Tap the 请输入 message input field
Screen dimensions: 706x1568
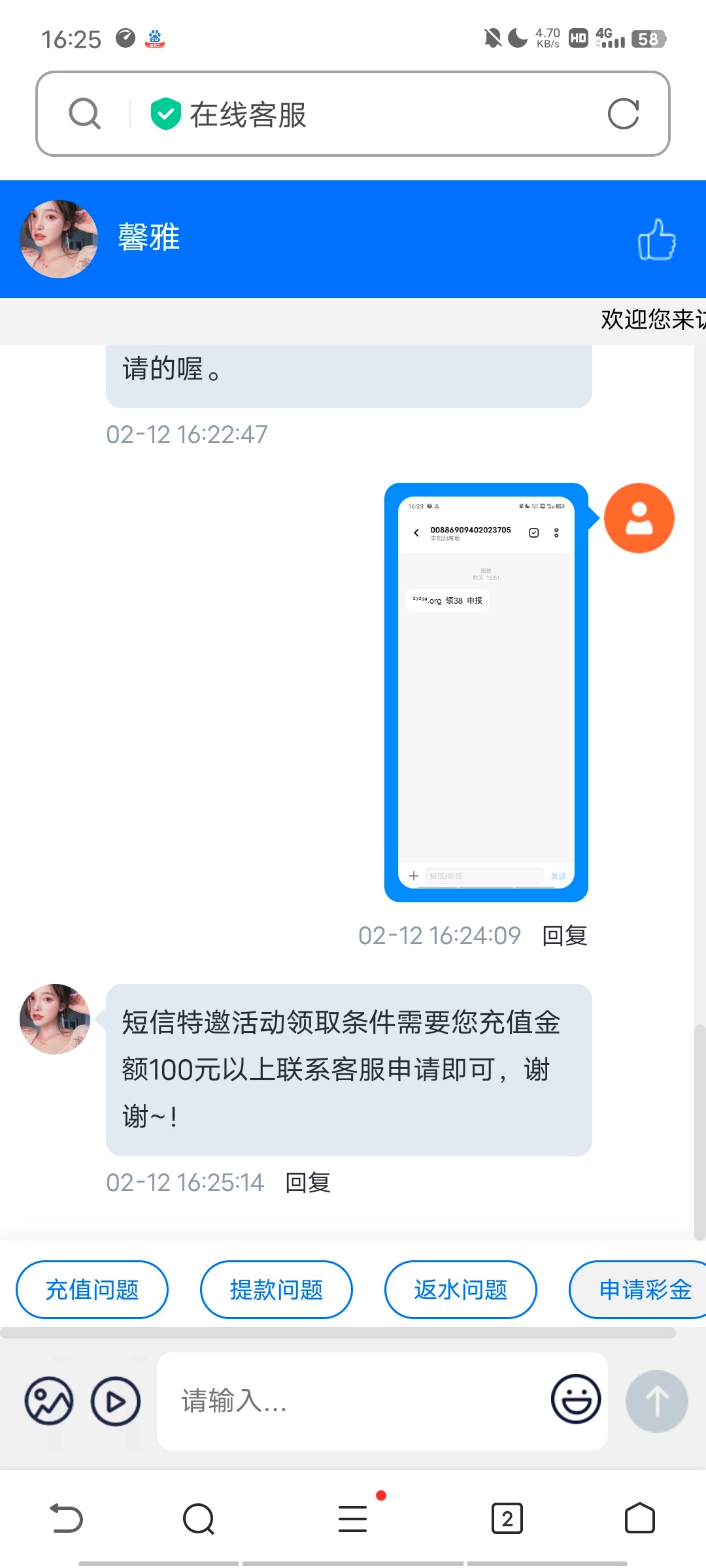360,1401
